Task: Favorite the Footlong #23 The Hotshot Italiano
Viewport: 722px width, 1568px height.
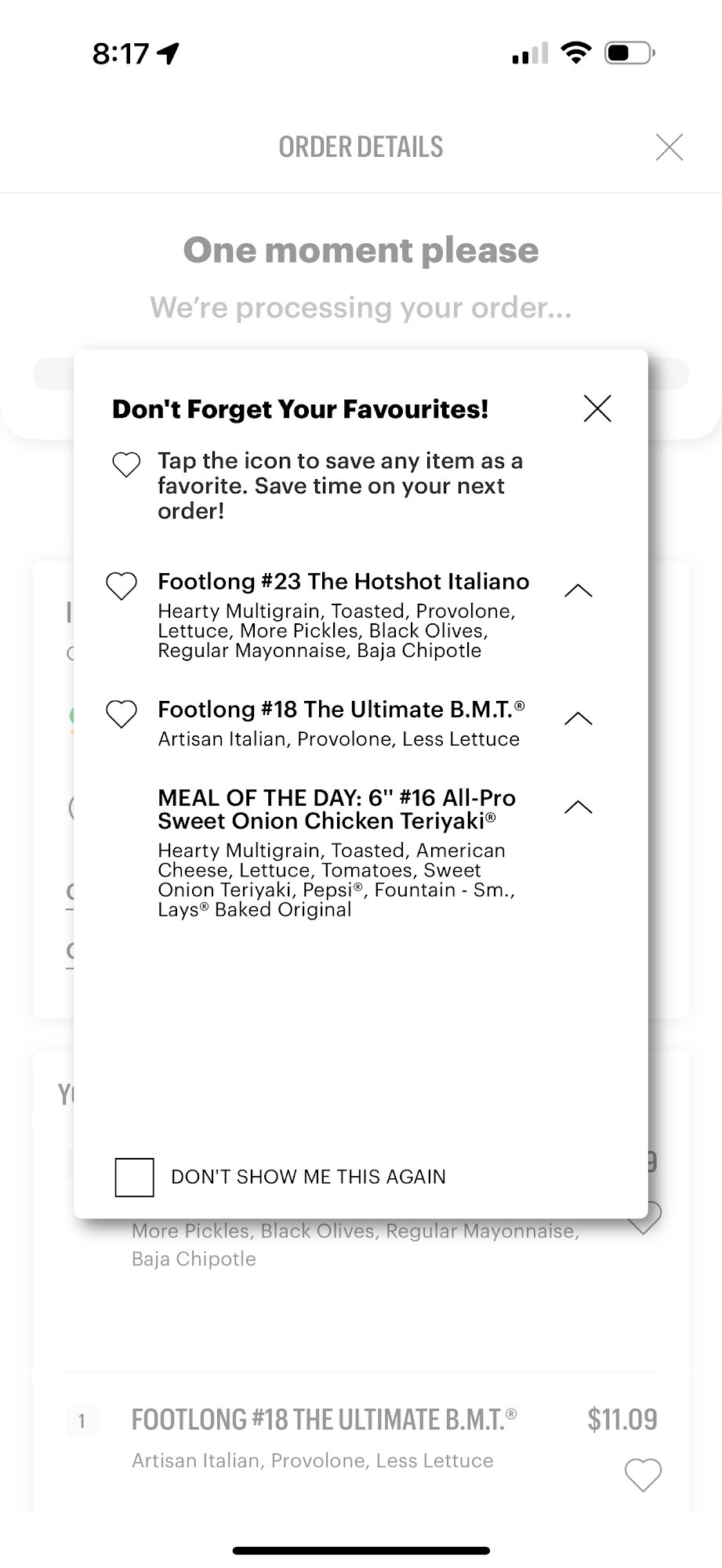Action: [x=121, y=586]
